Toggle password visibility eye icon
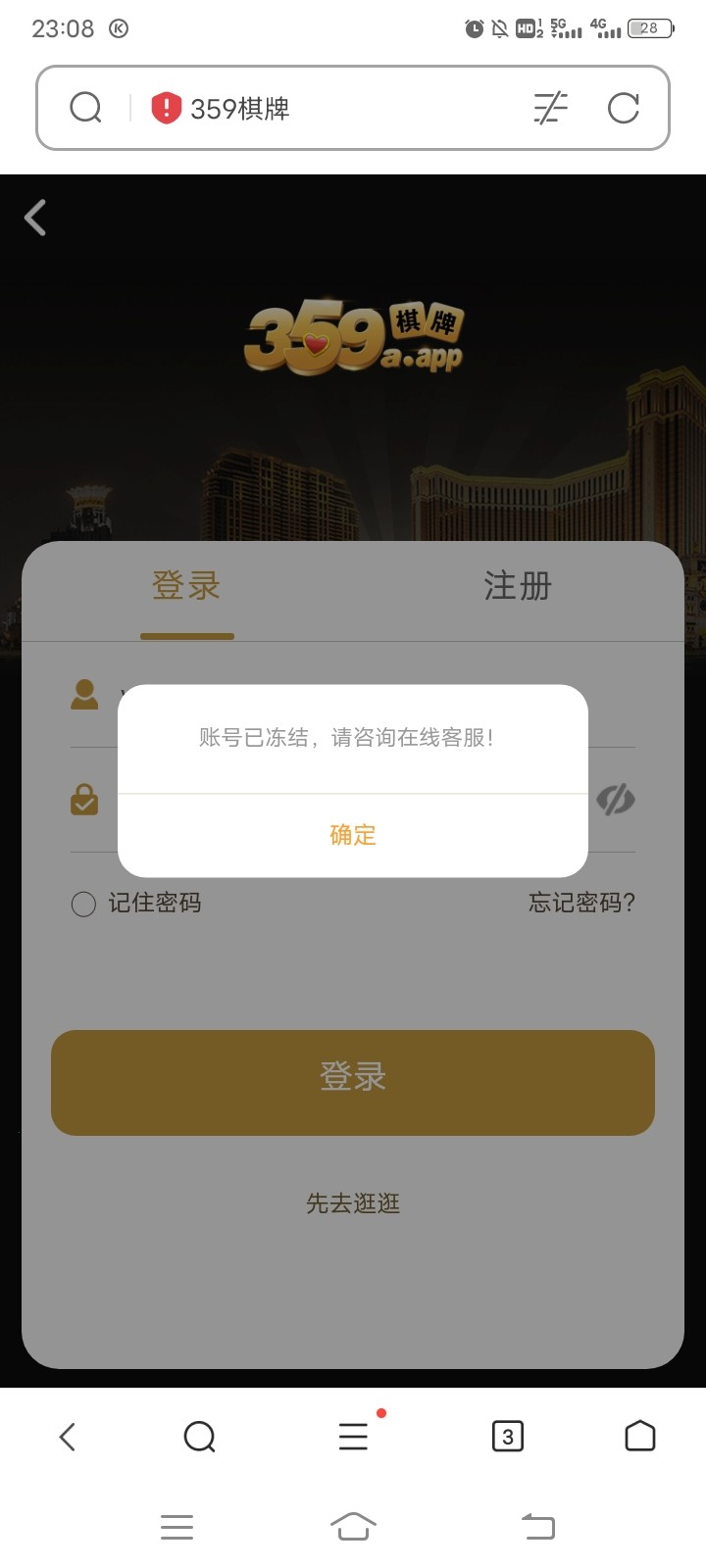This screenshot has width=706, height=1568. coord(615,800)
